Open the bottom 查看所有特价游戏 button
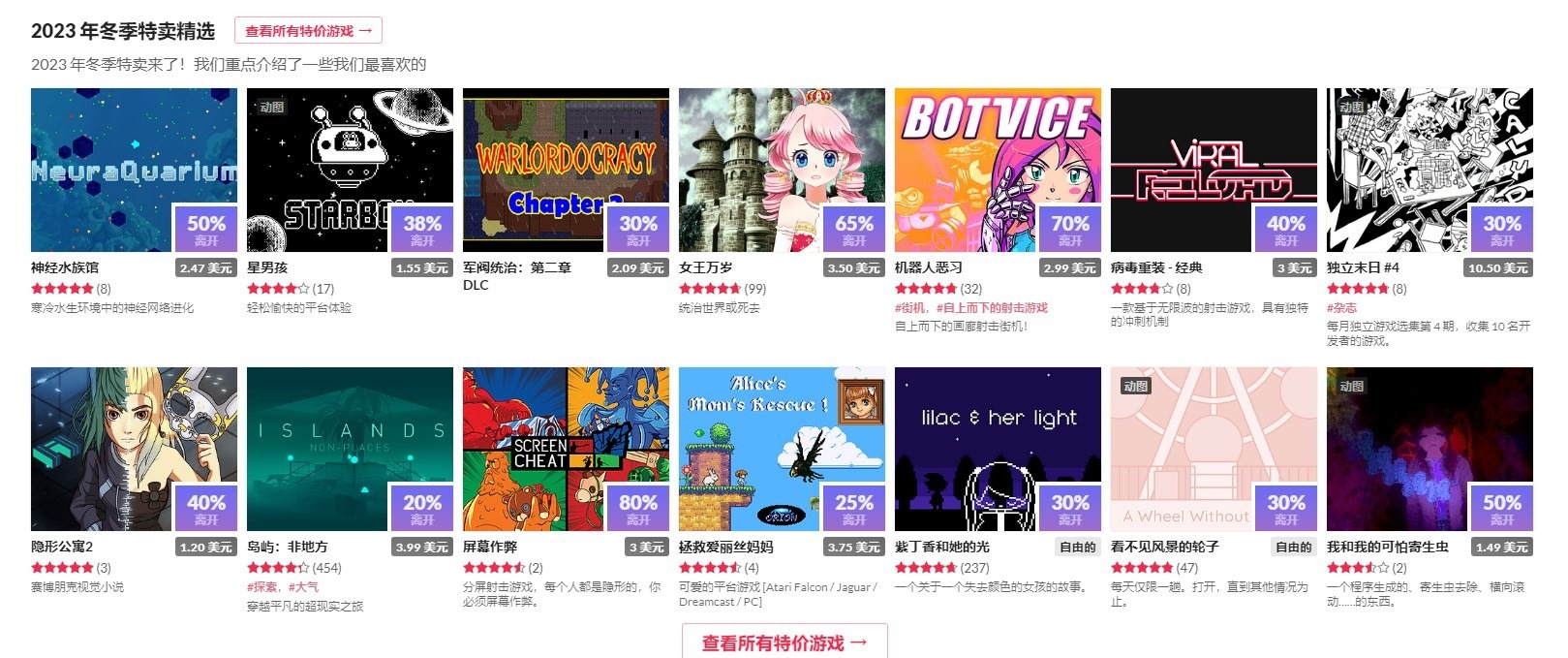This screenshot has width=1568, height=658. (x=784, y=642)
